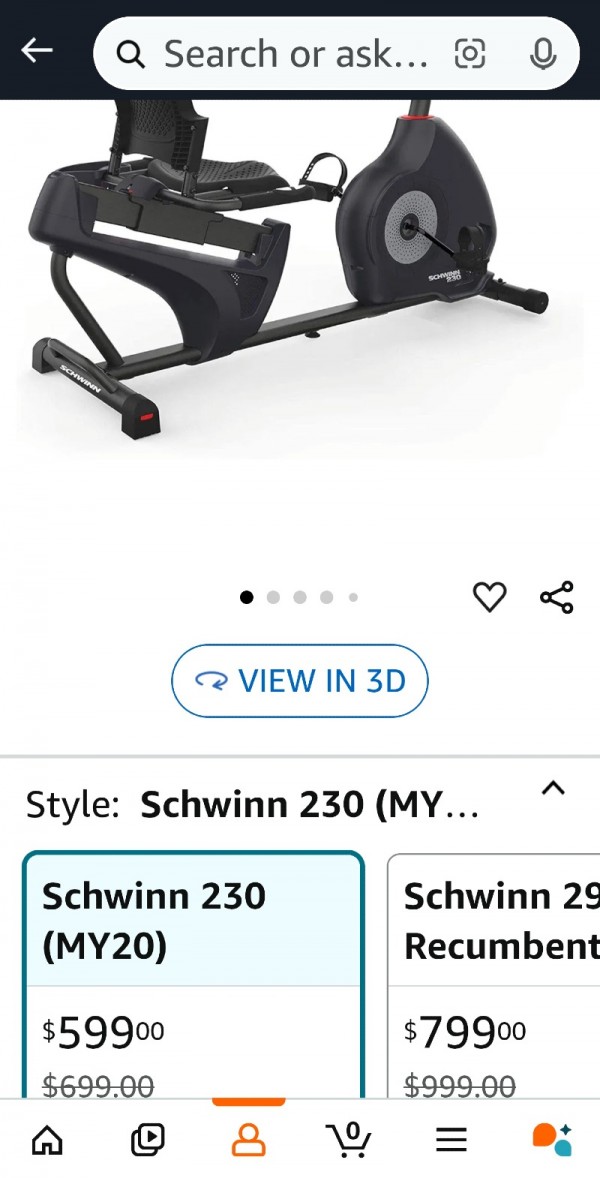Image resolution: width=600 pixels, height=1178 pixels.
Task: Share this product
Action: click(557, 597)
